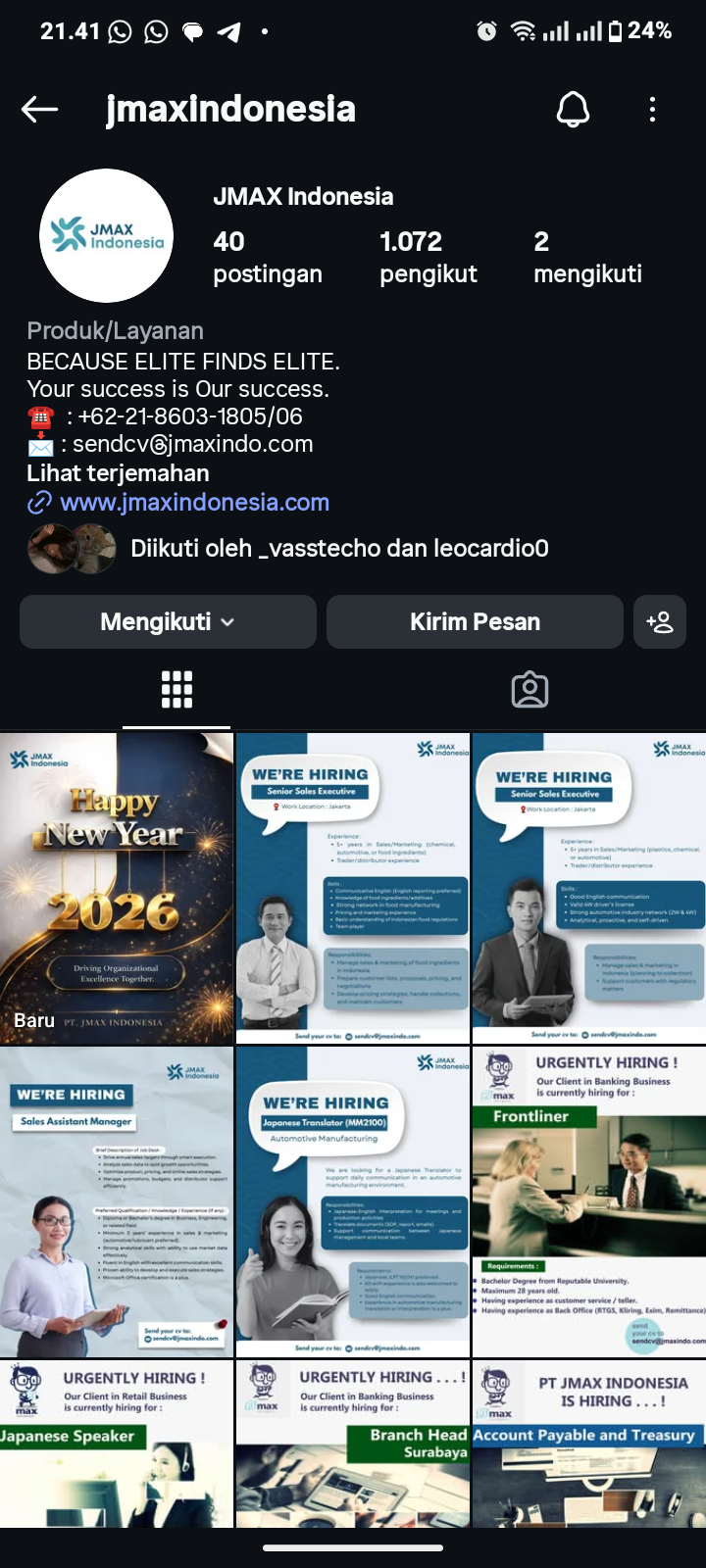
Task: Open the Account Payable and Treasury post
Action: pos(588,1443)
